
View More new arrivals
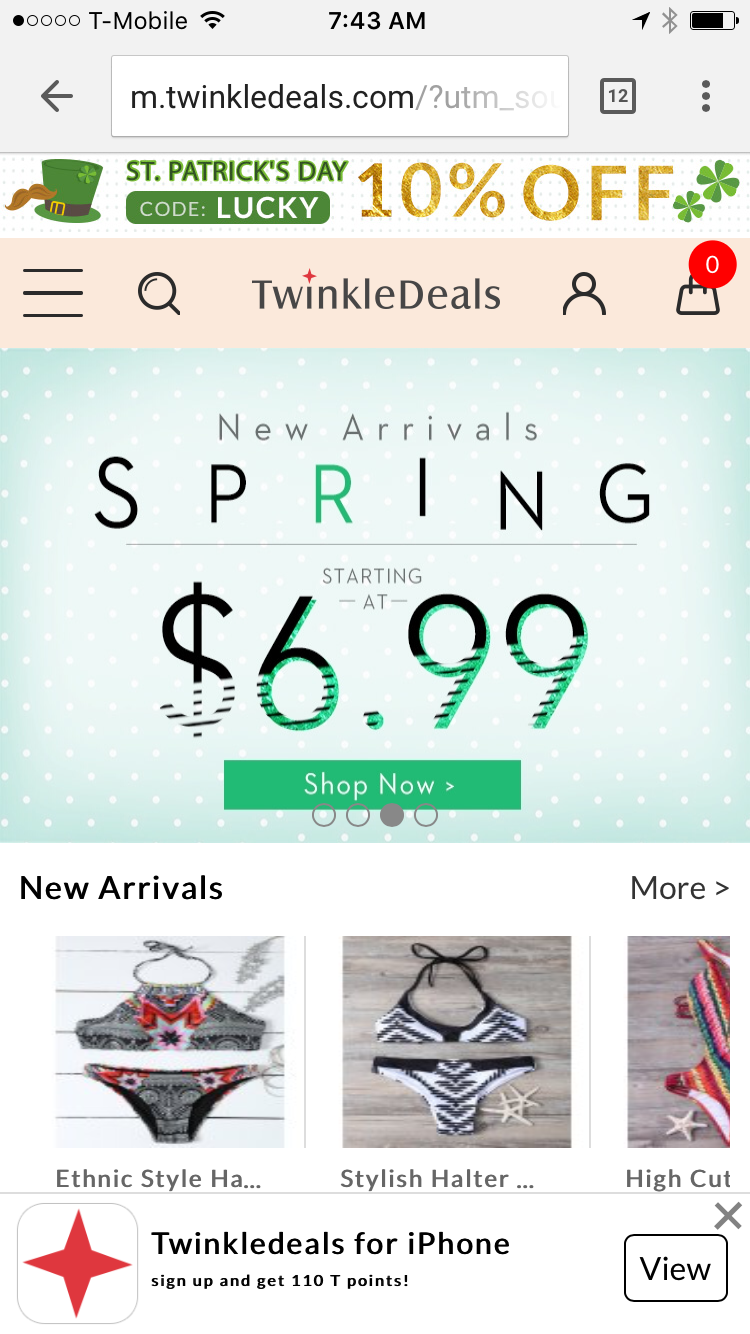coord(679,888)
